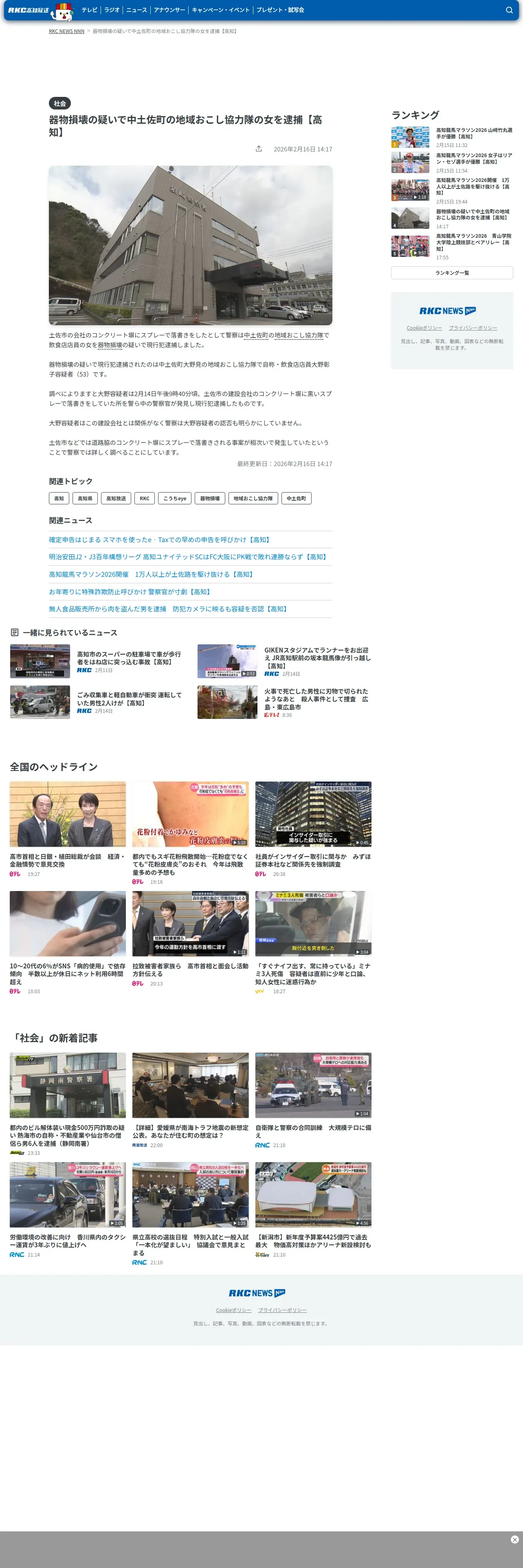Follow the RKC NEWS NNN breadcrumb link
This screenshot has height=1568, width=523.
pyautogui.click(x=66, y=31)
